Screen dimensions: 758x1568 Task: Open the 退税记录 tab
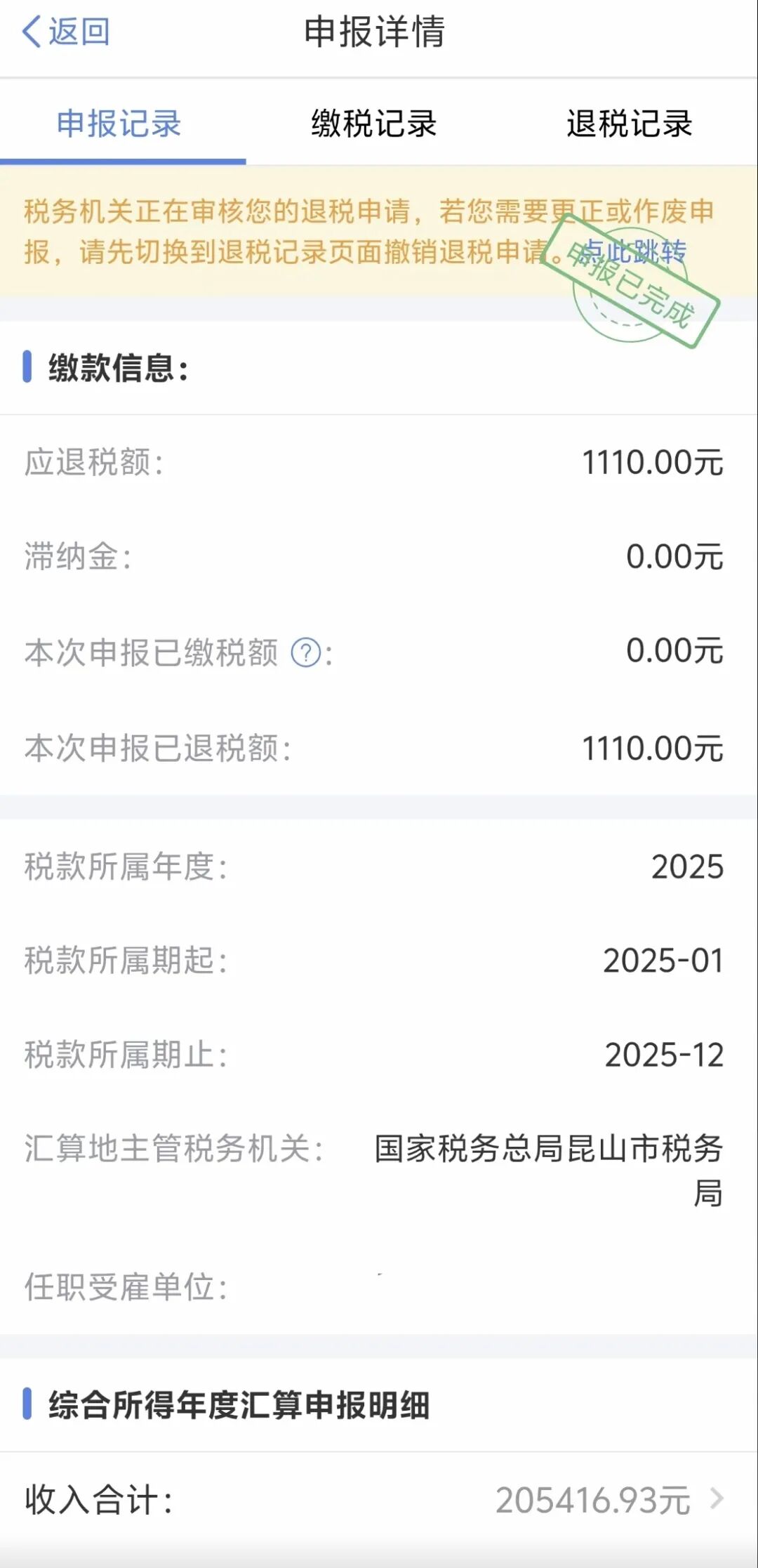[x=630, y=124]
